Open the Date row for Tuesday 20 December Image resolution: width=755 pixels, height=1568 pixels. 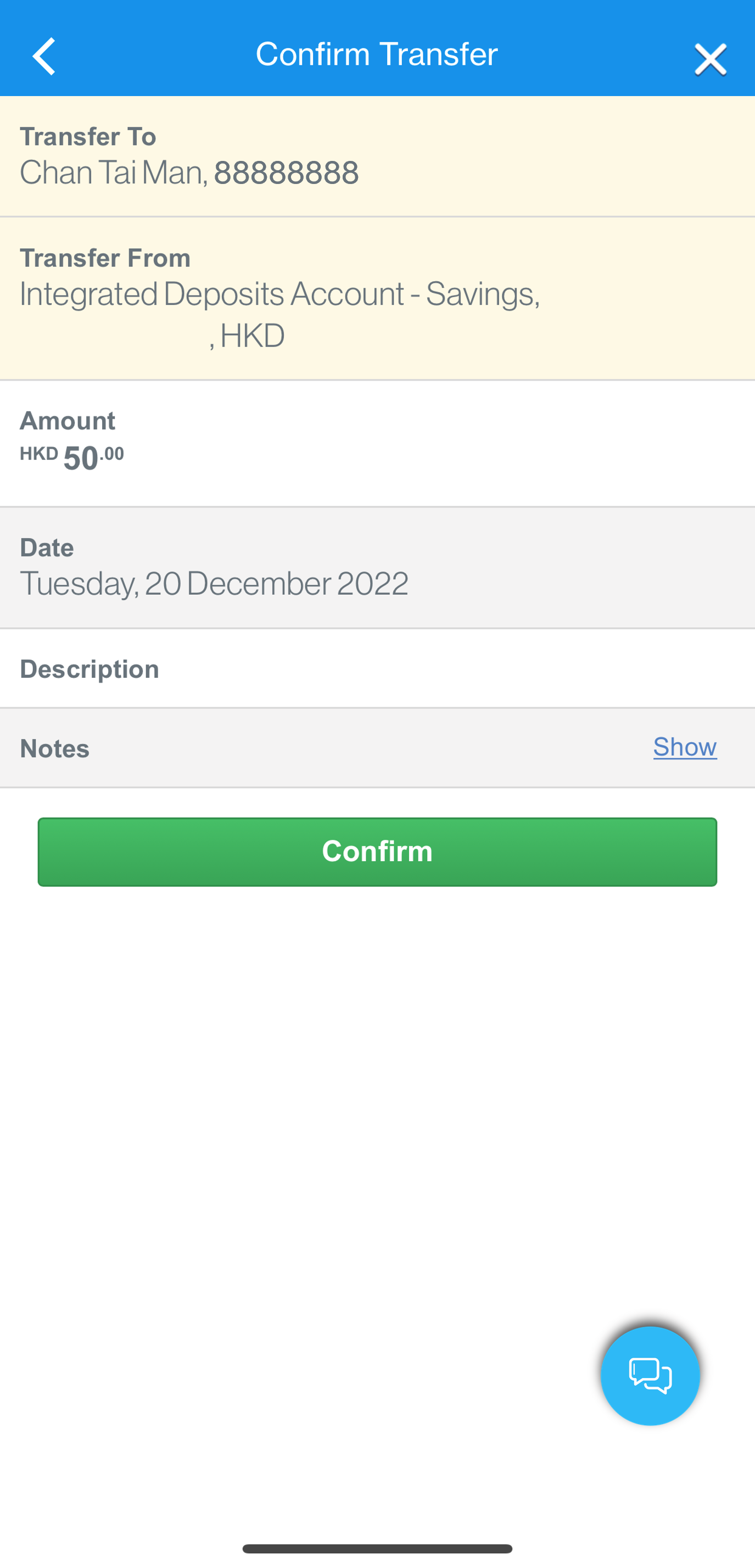[377, 566]
